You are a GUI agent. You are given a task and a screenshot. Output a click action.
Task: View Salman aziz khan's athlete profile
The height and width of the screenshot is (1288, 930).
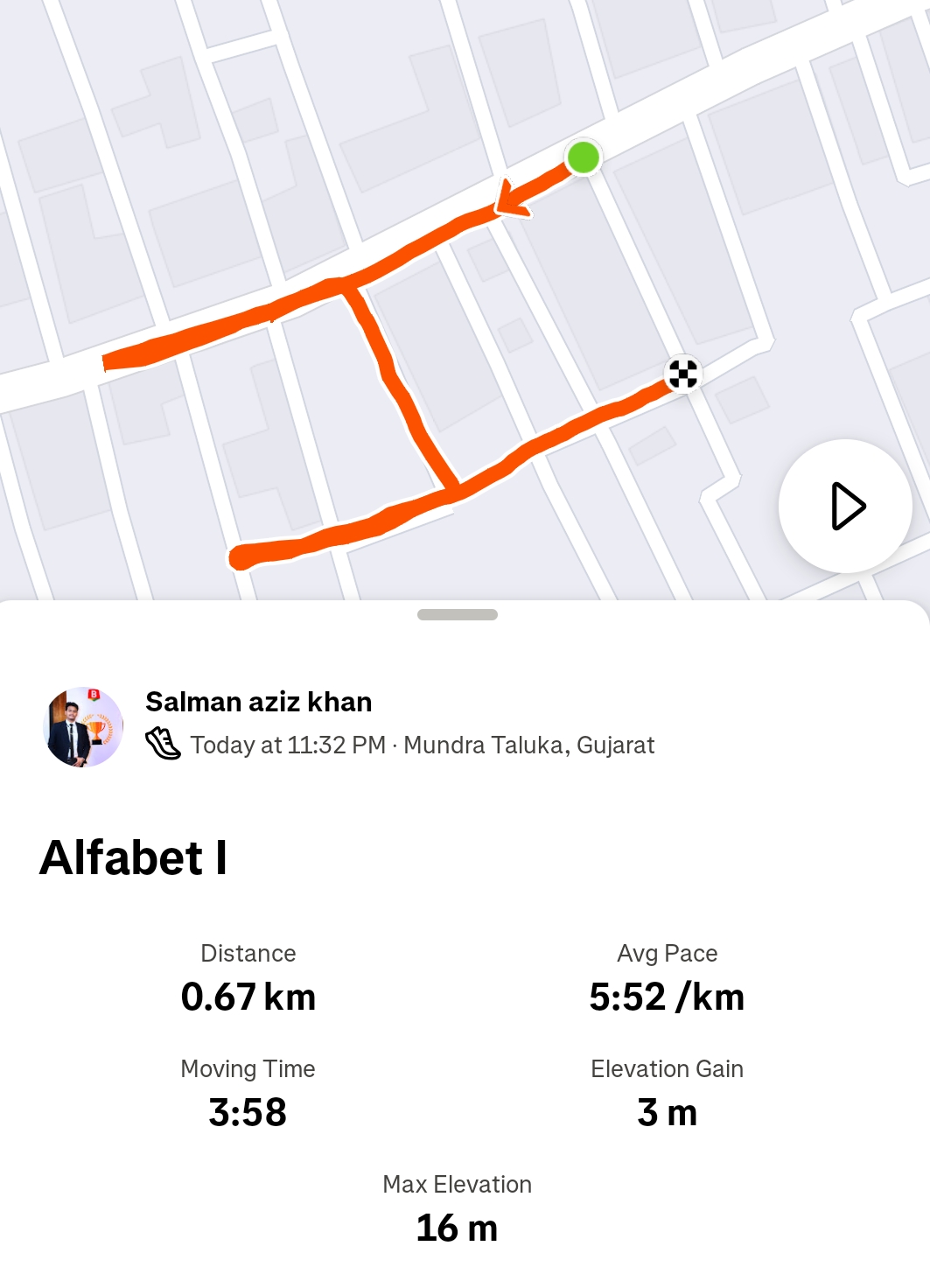click(258, 702)
